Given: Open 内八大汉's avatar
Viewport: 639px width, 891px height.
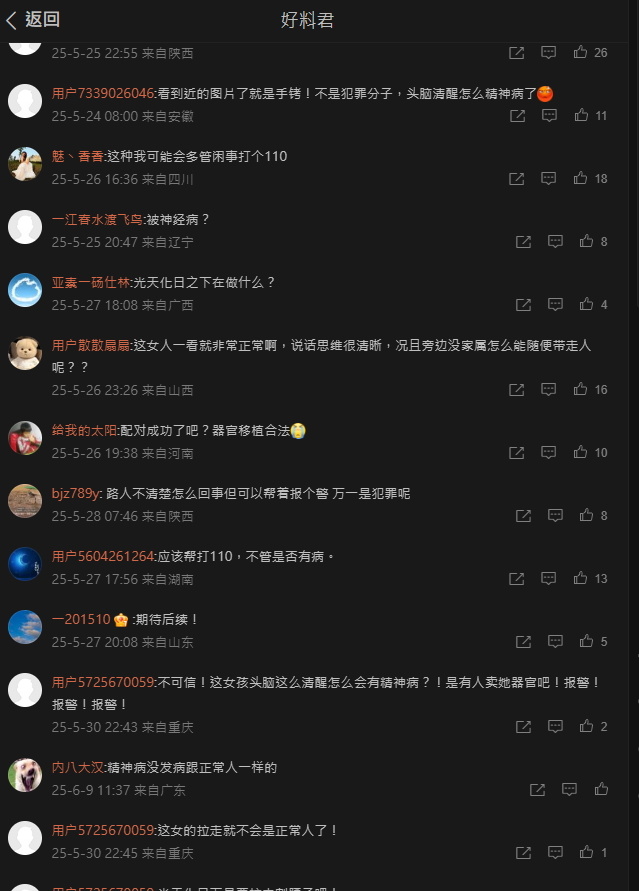Looking at the screenshot, I should 25,776.
